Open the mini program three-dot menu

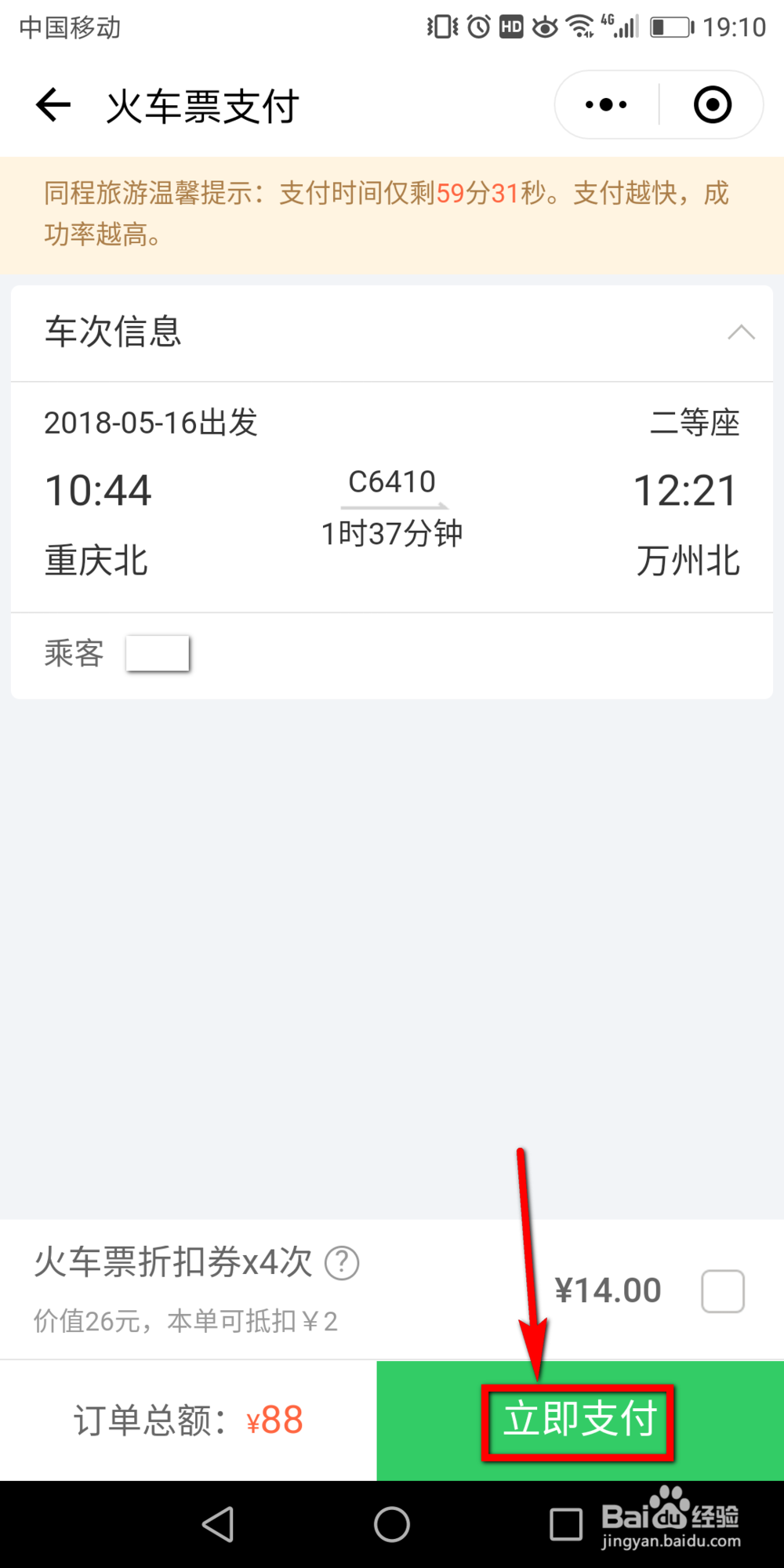606,104
